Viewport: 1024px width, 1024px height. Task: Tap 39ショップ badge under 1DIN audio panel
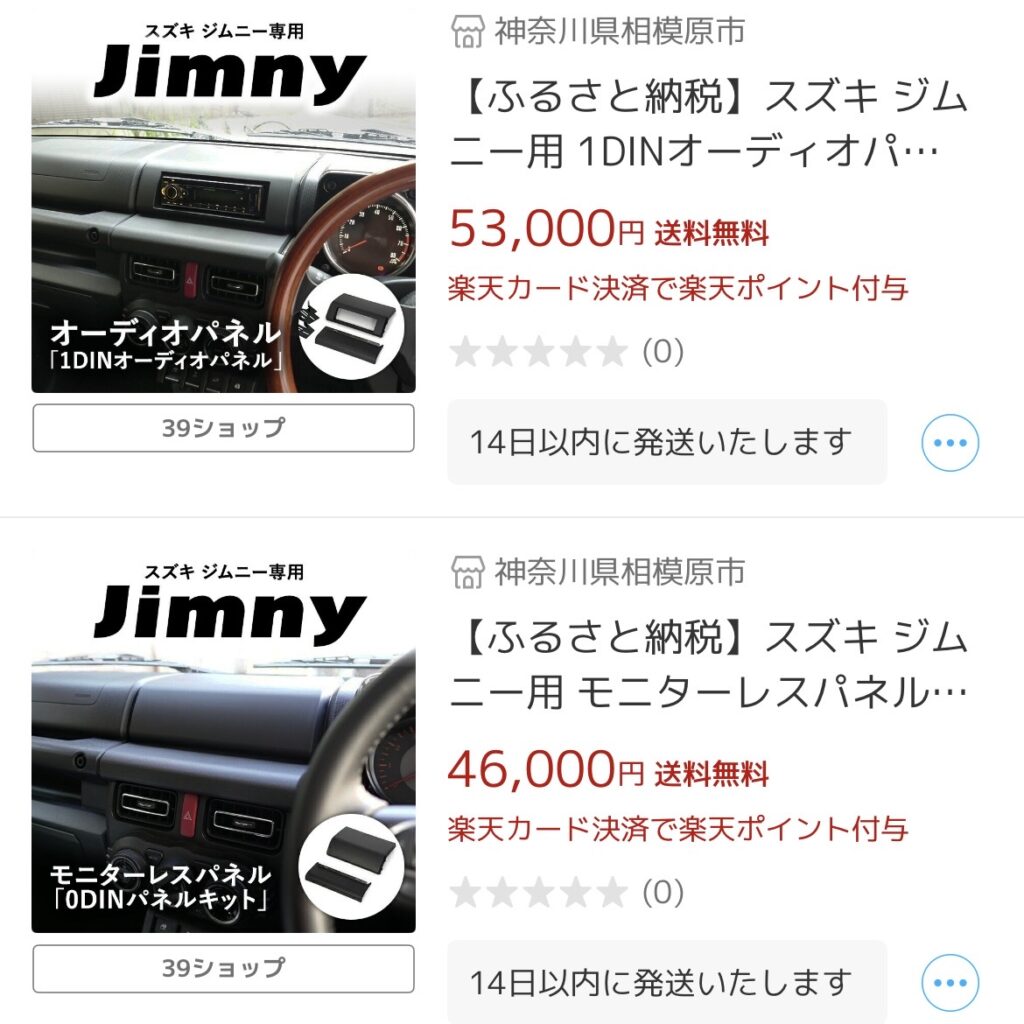coord(223,428)
